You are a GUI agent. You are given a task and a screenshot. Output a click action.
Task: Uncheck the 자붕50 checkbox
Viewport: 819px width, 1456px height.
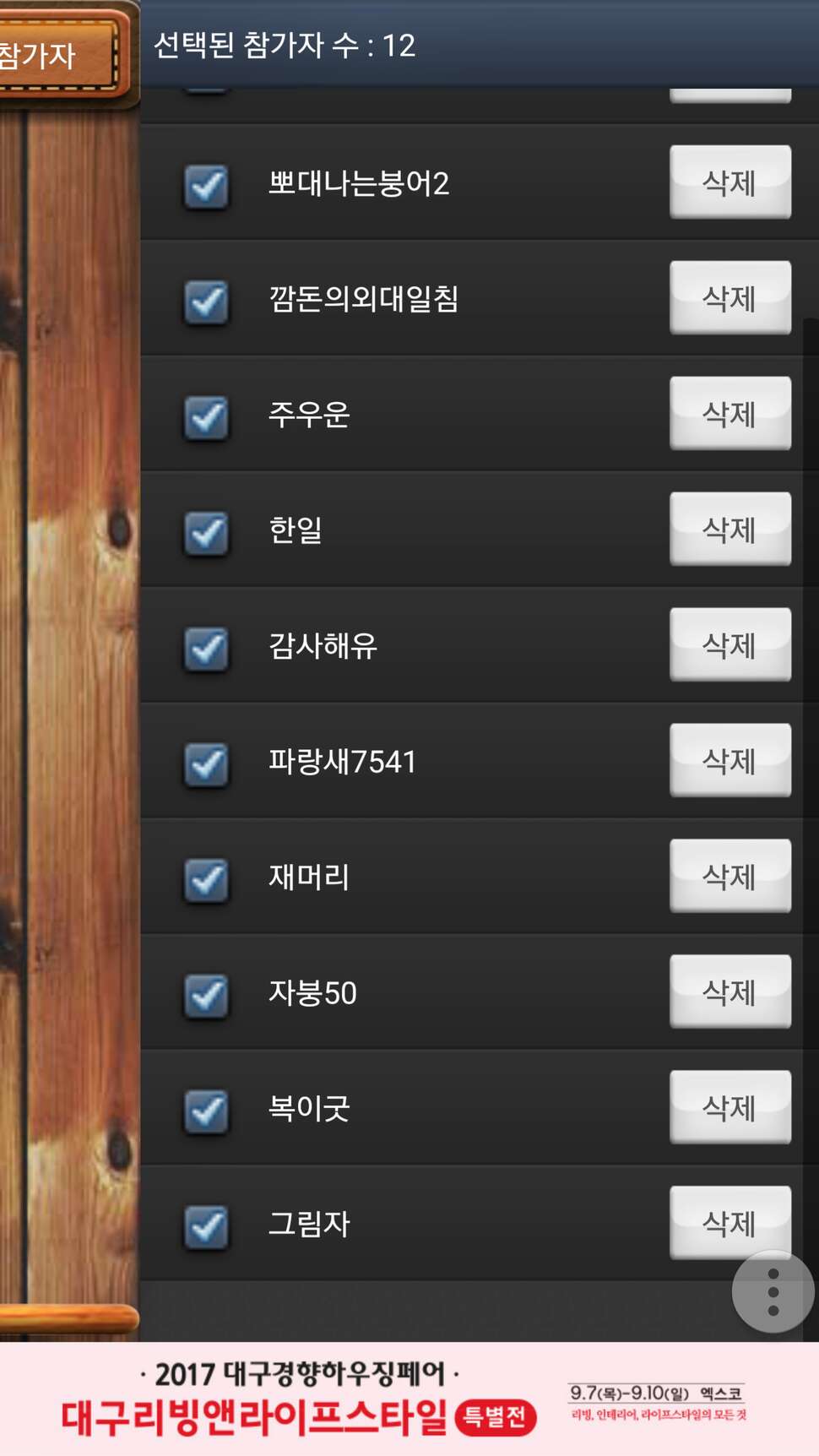tap(206, 997)
